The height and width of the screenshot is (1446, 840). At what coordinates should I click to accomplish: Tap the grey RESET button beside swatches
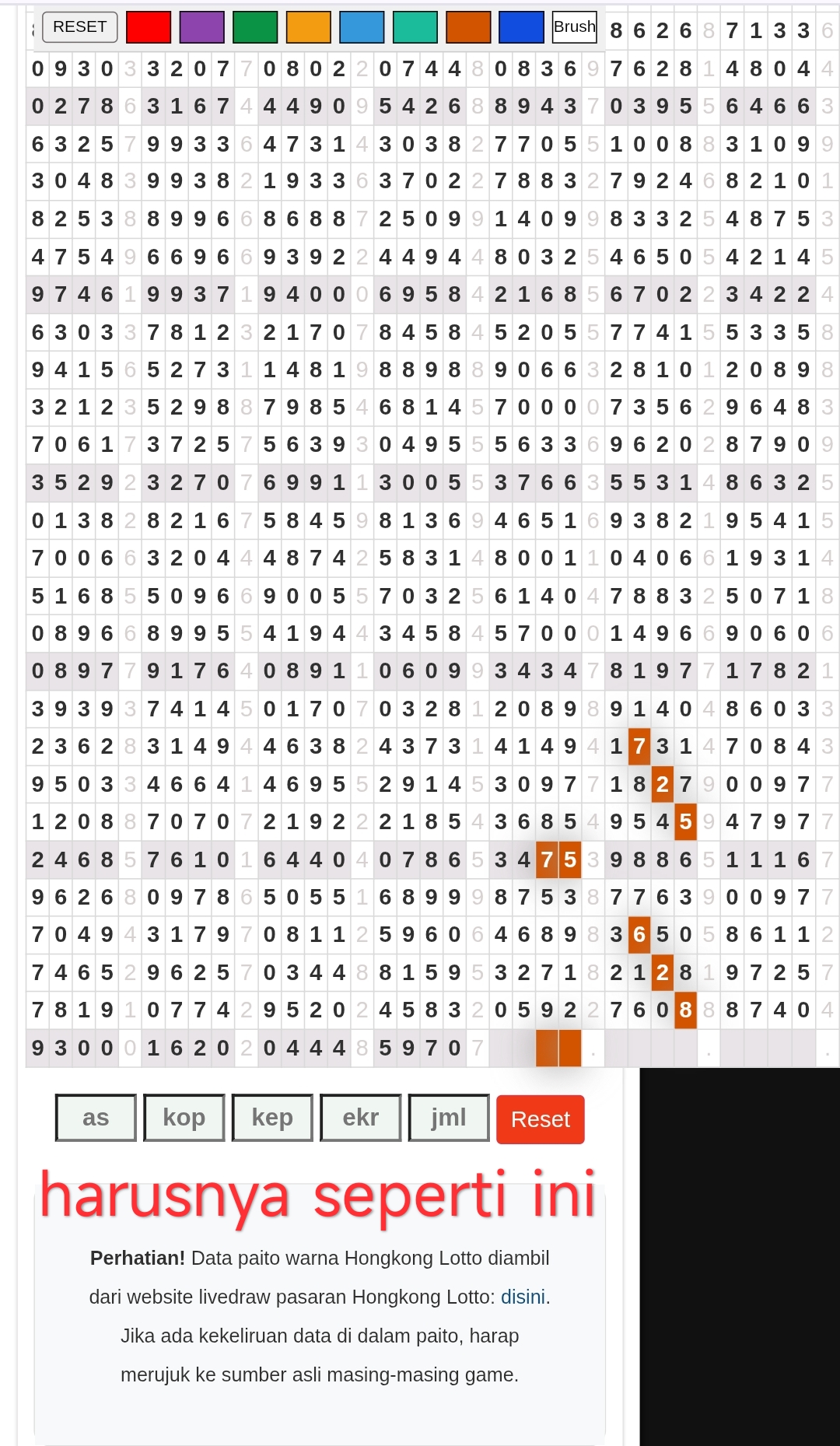tap(80, 27)
